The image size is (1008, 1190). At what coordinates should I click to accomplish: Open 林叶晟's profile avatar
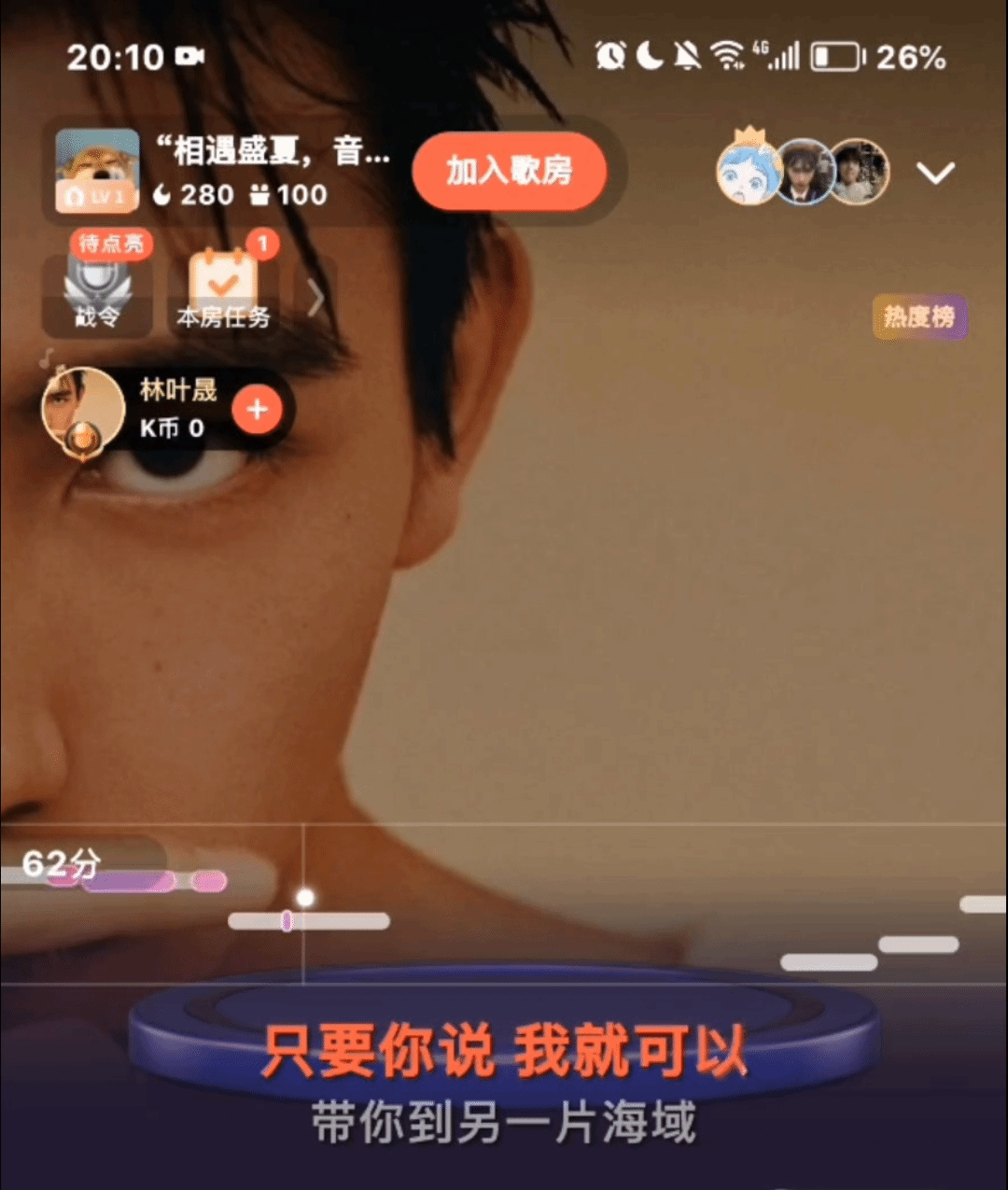[x=83, y=411]
